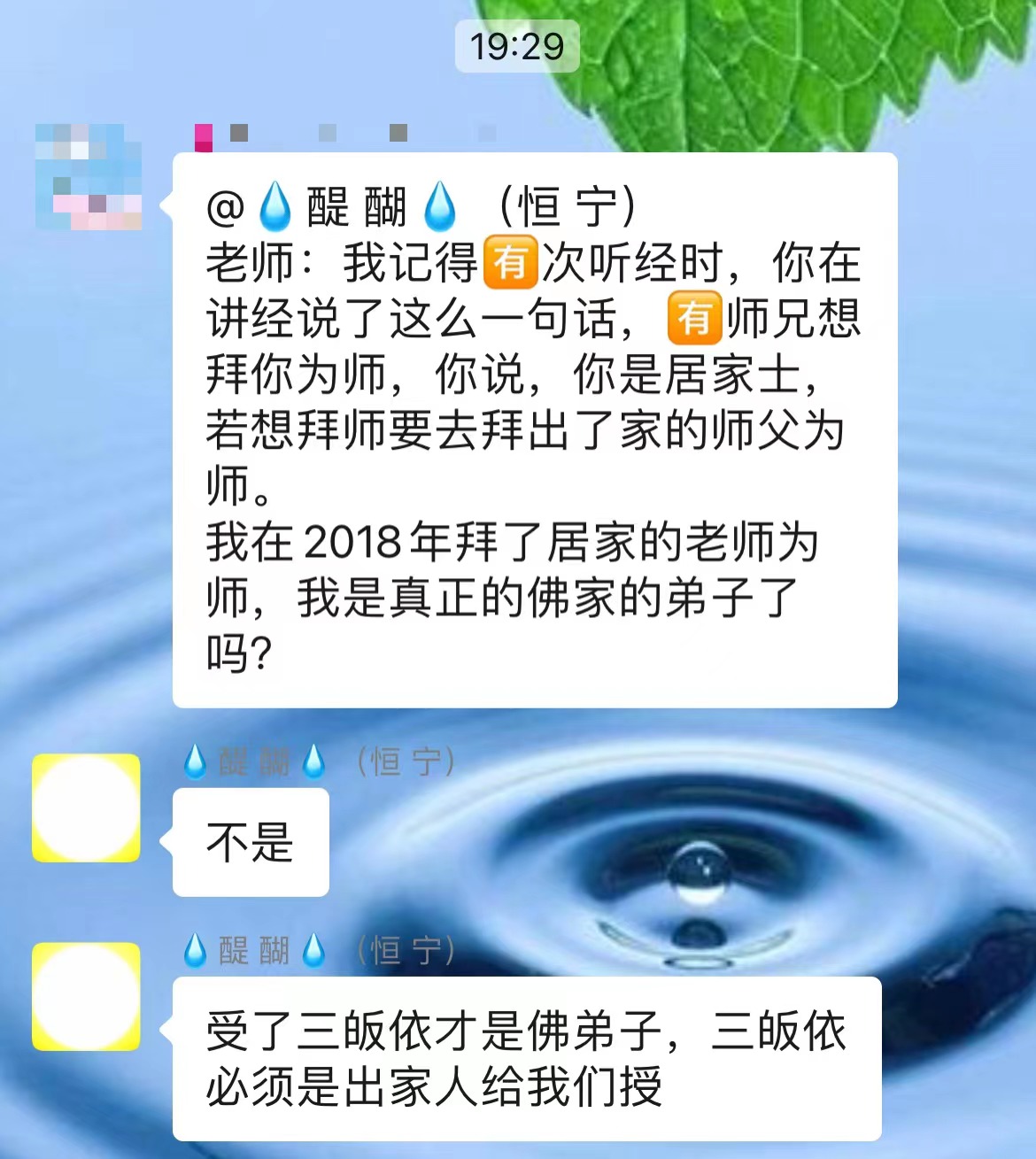Click the water drop icon beside second 醍醐 nickname

[197, 950]
